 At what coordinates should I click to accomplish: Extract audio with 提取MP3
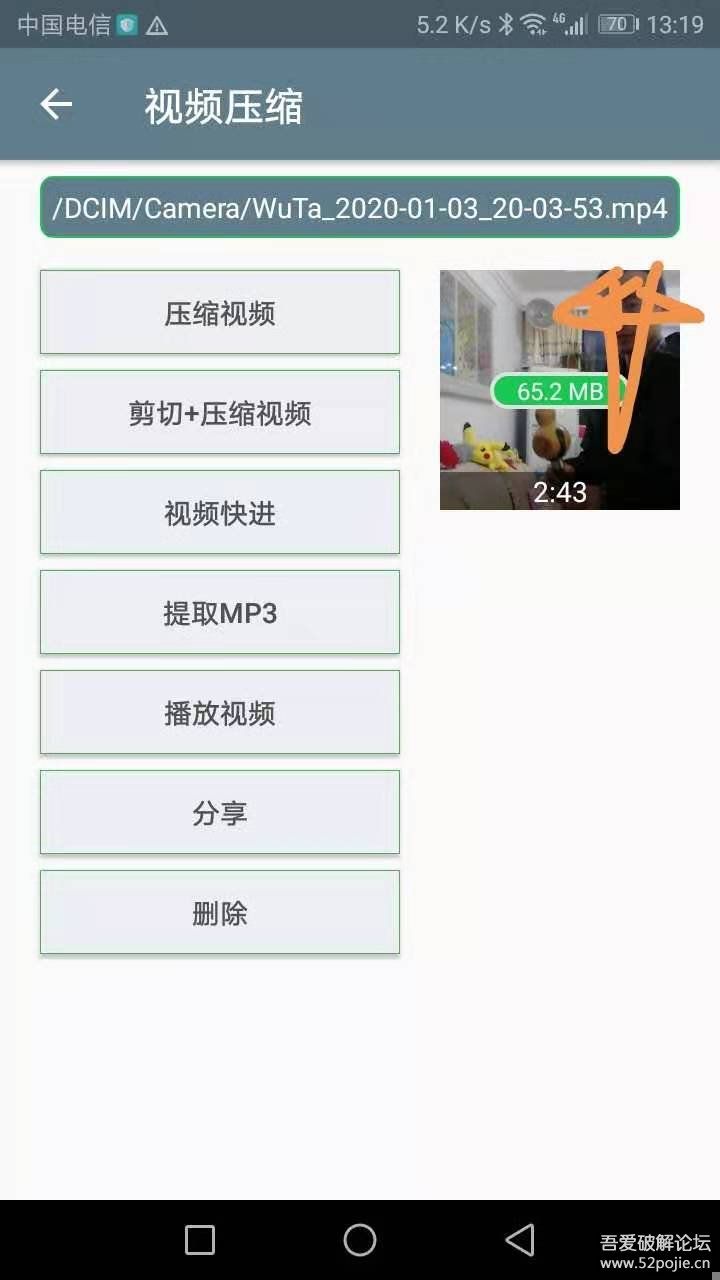tap(220, 612)
